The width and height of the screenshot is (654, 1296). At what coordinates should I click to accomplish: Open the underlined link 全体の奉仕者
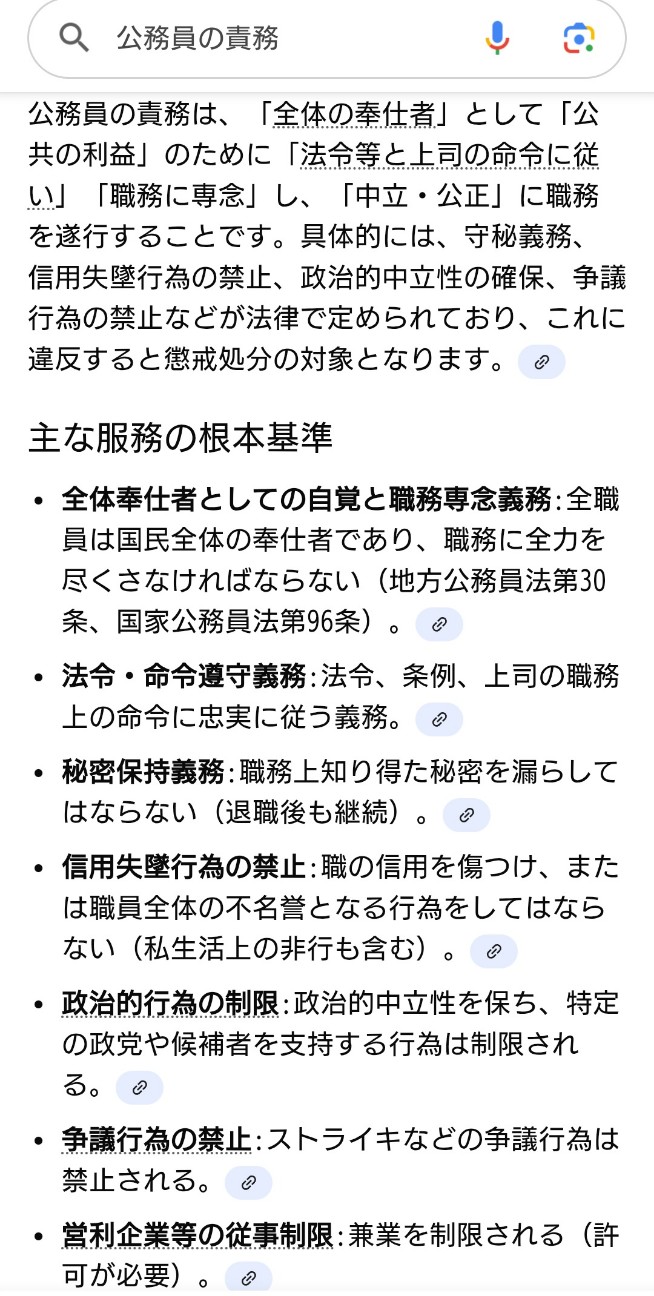[x=355, y=115]
